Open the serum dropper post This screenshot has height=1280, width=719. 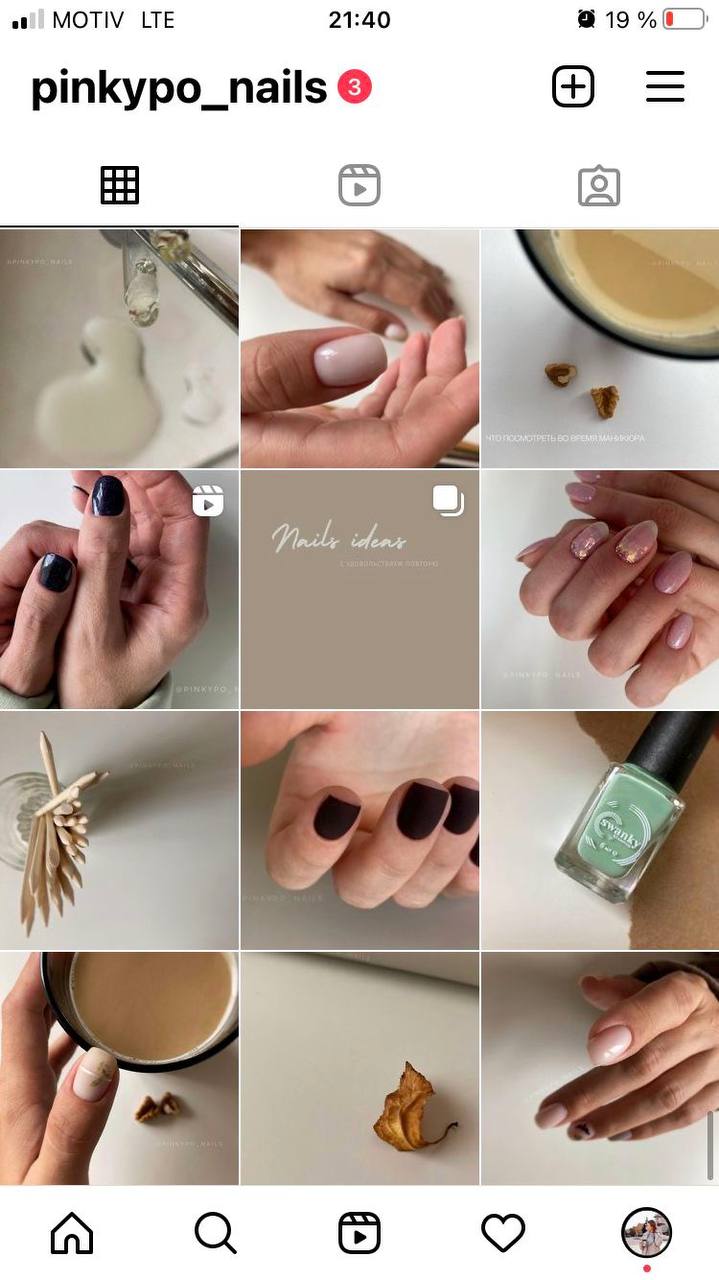[x=119, y=348]
